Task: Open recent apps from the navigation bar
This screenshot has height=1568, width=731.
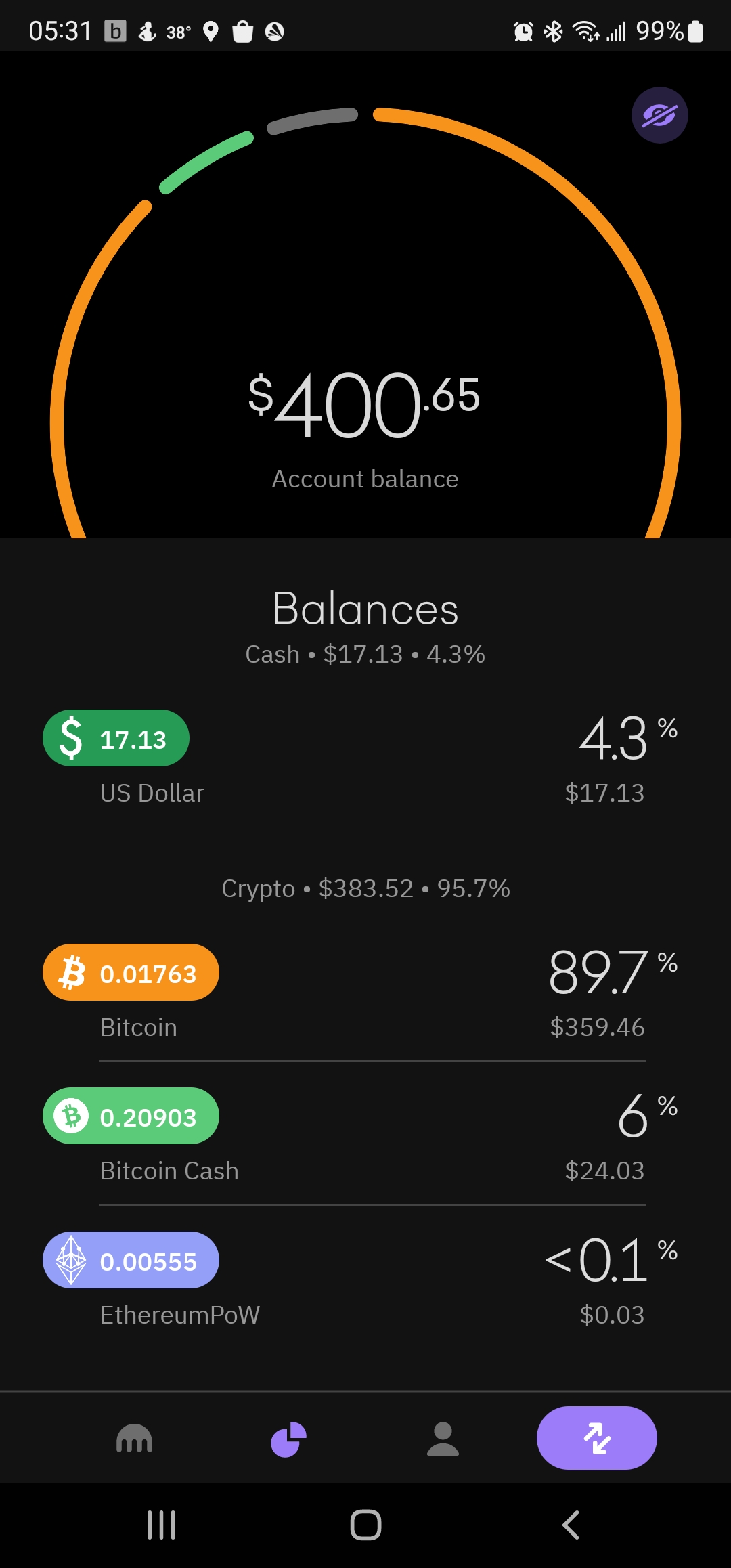Action: pos(161,1525)
